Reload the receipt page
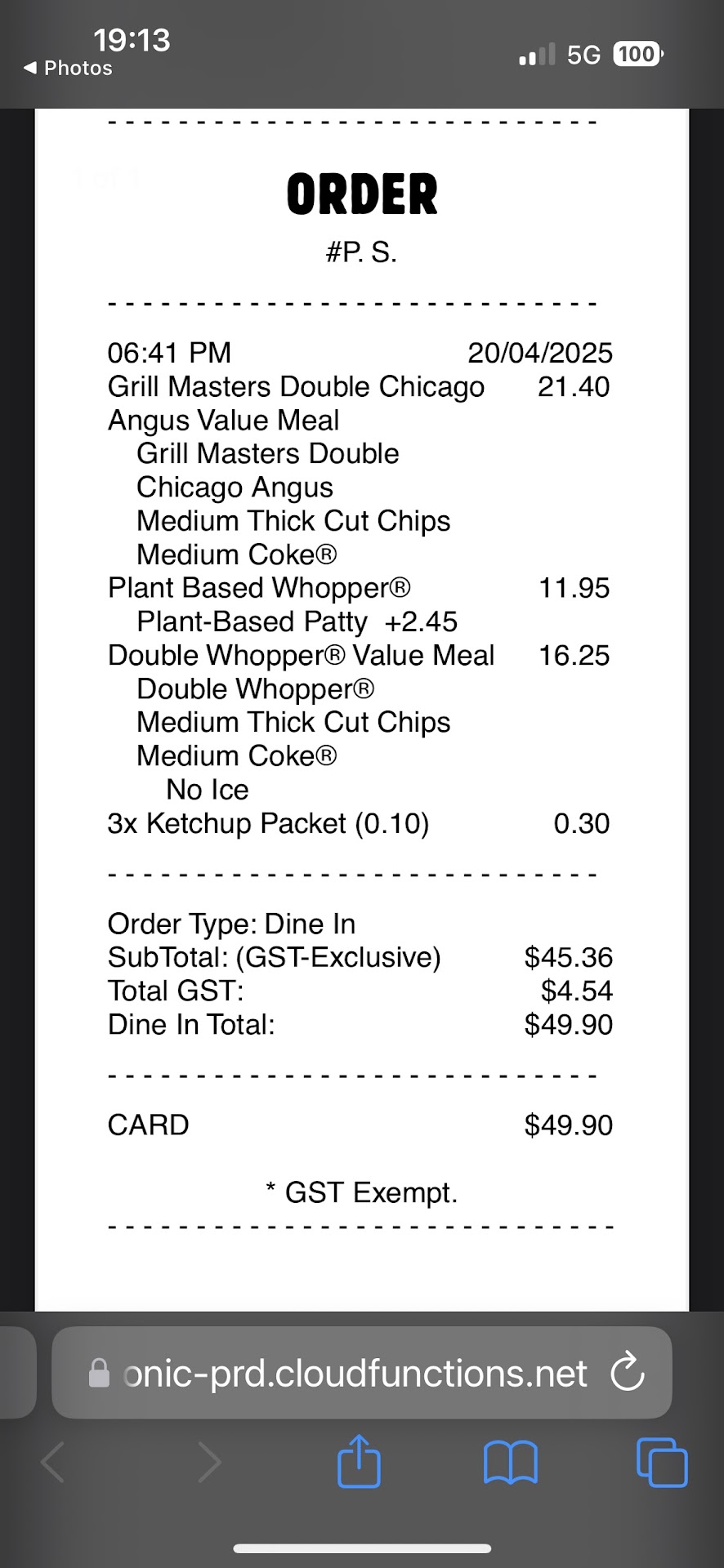 [628, 1372]
